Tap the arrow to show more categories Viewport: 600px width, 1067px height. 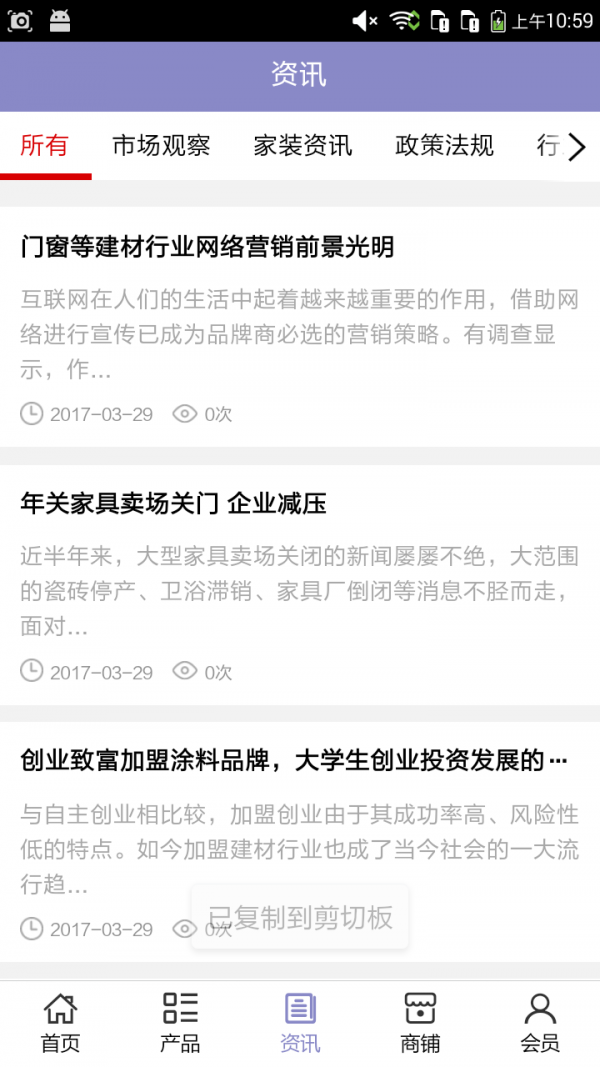(x=577, y=148)
